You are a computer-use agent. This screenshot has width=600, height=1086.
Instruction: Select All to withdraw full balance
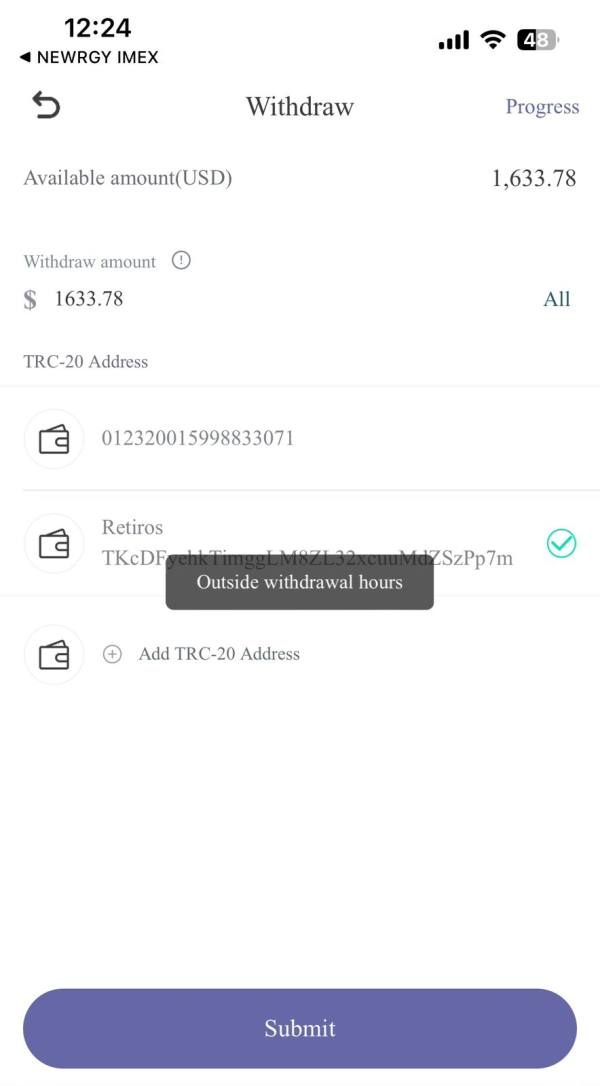[556, 299]
